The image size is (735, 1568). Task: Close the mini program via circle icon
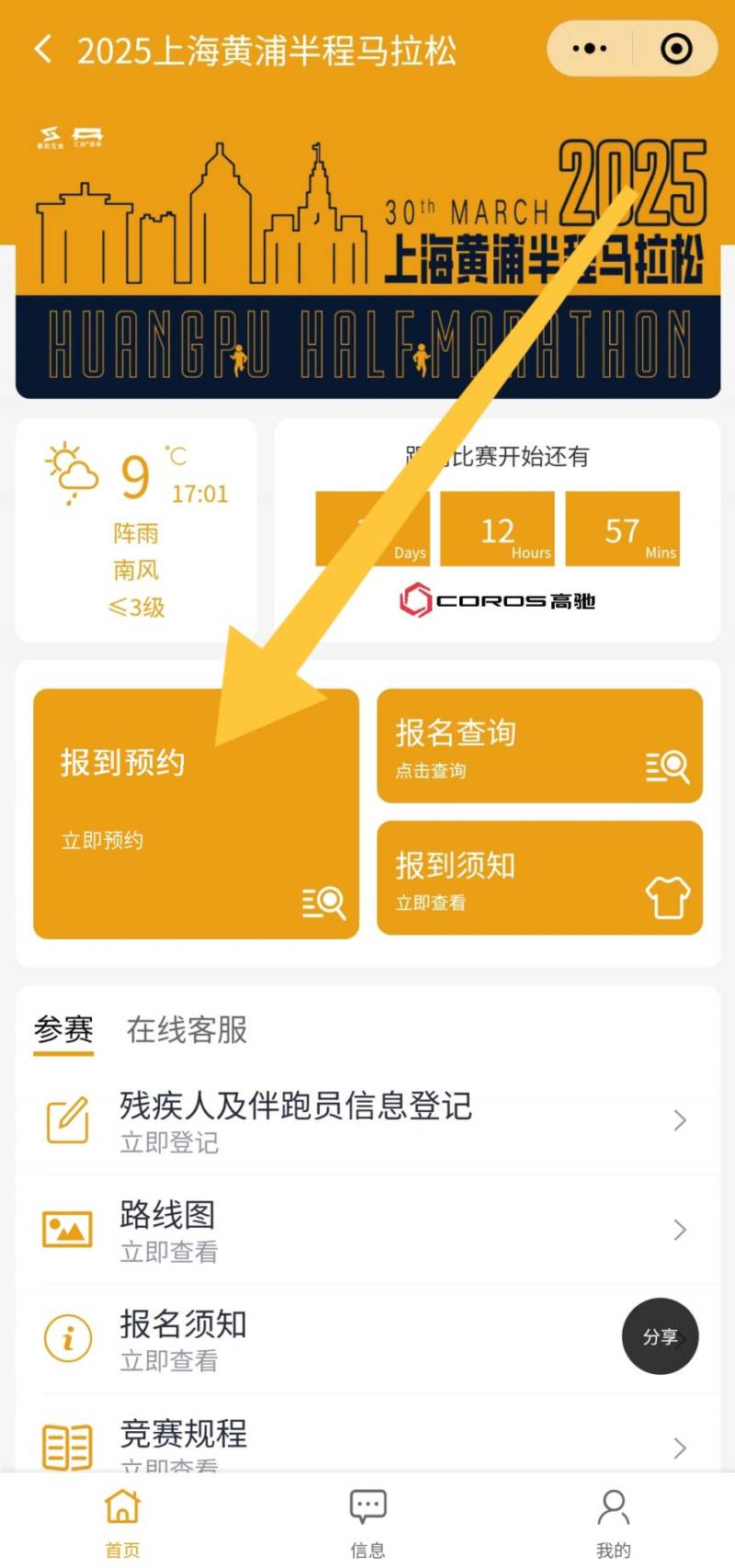(x=676, y=49)
